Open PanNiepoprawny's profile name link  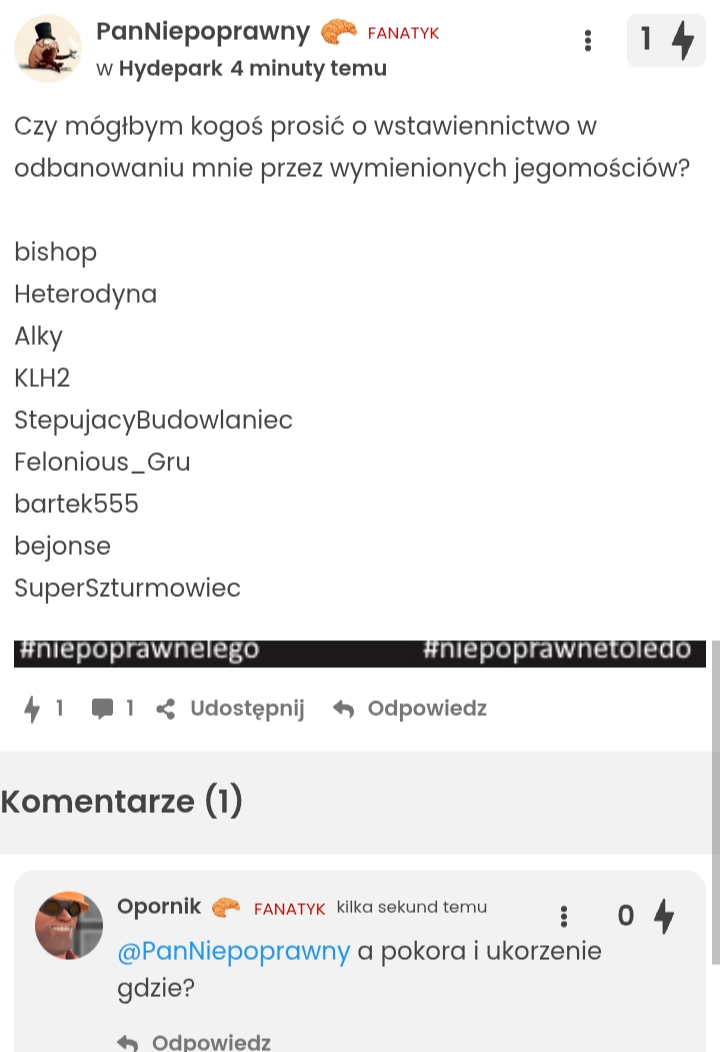pyautogui.click(x=203, y=32)
